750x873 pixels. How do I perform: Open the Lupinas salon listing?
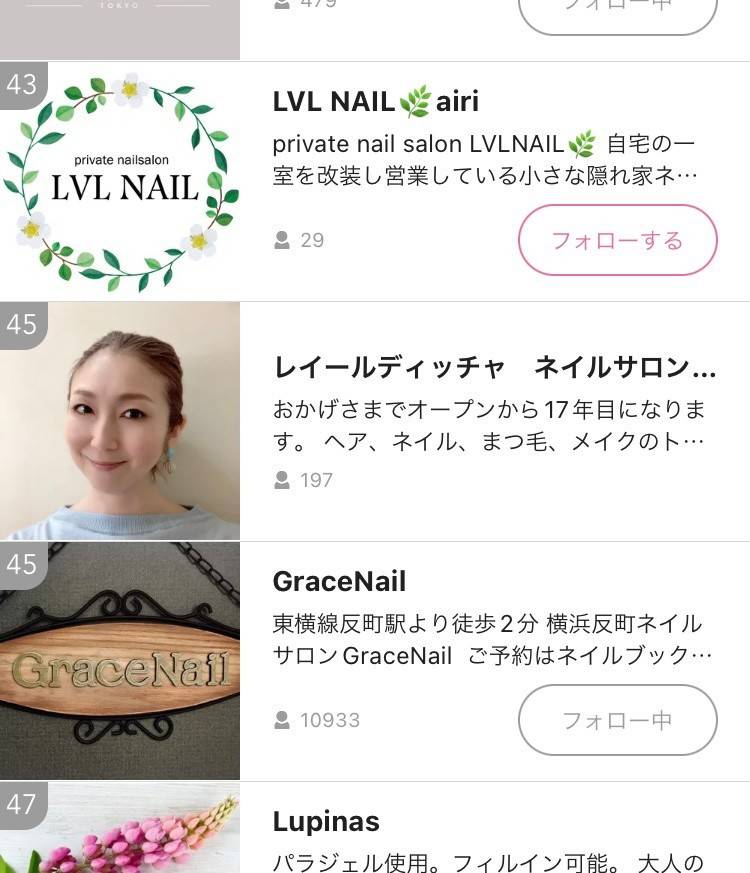click(326, 822)
